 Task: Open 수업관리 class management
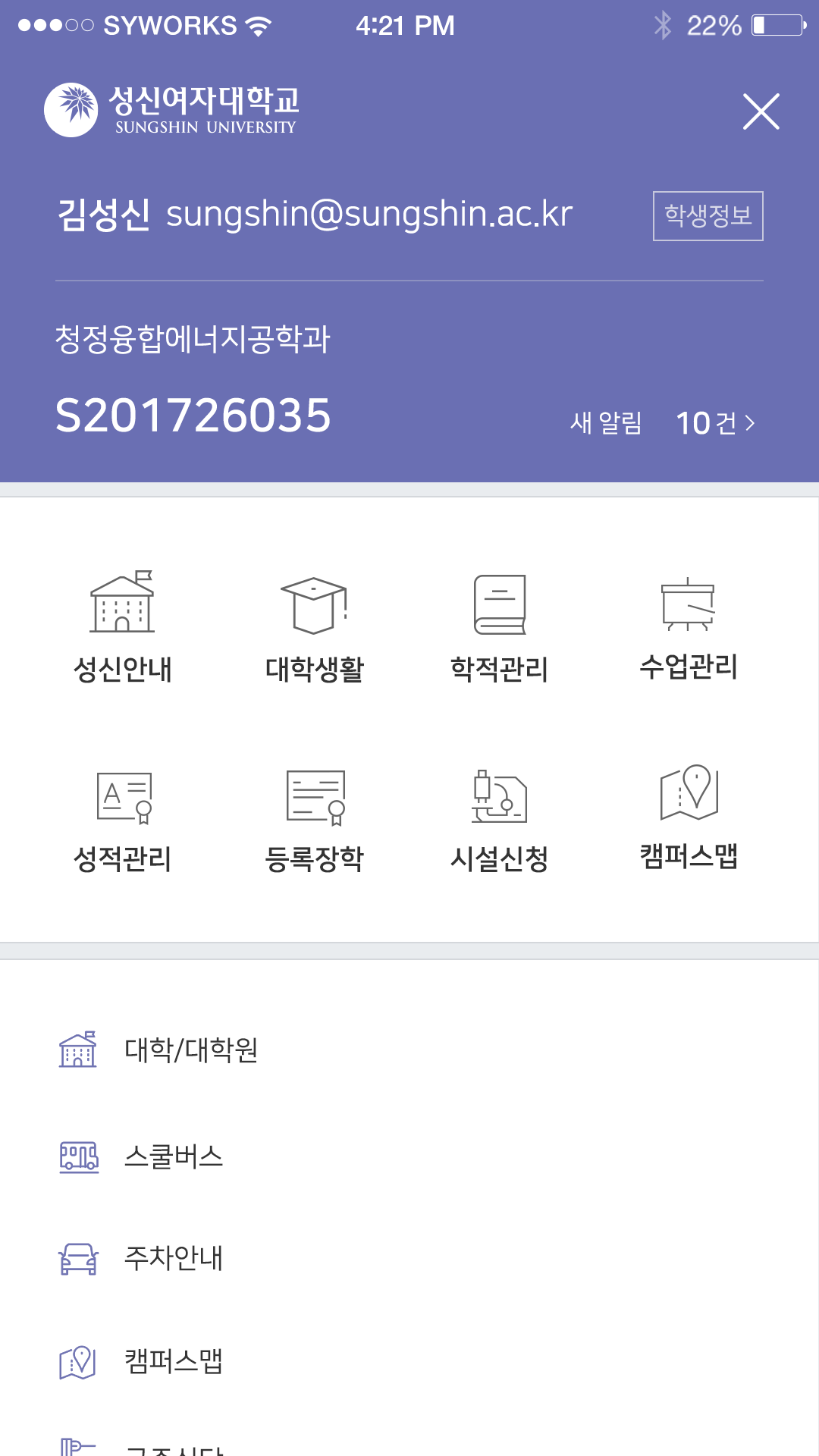[688, 626]
